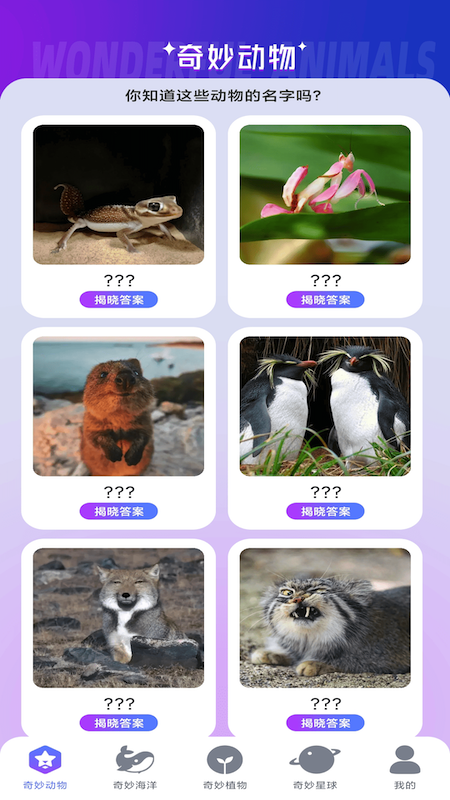The height and width of the screenshot is (800, 450).
Task: Tap 揭晓答案 under the pink mantis
Action: 325,299
